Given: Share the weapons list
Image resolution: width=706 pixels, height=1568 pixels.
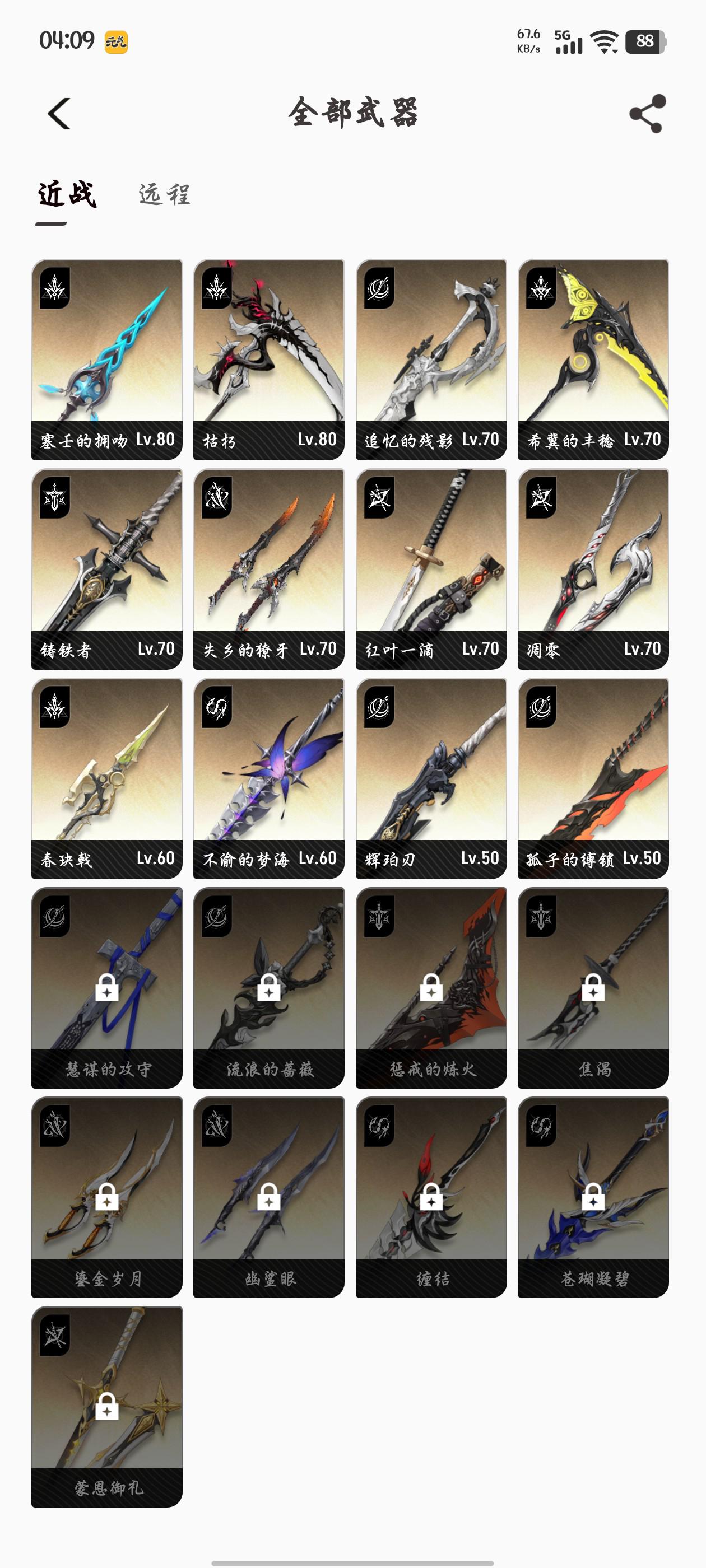Looking at the screenshot, I should point(647,114).
